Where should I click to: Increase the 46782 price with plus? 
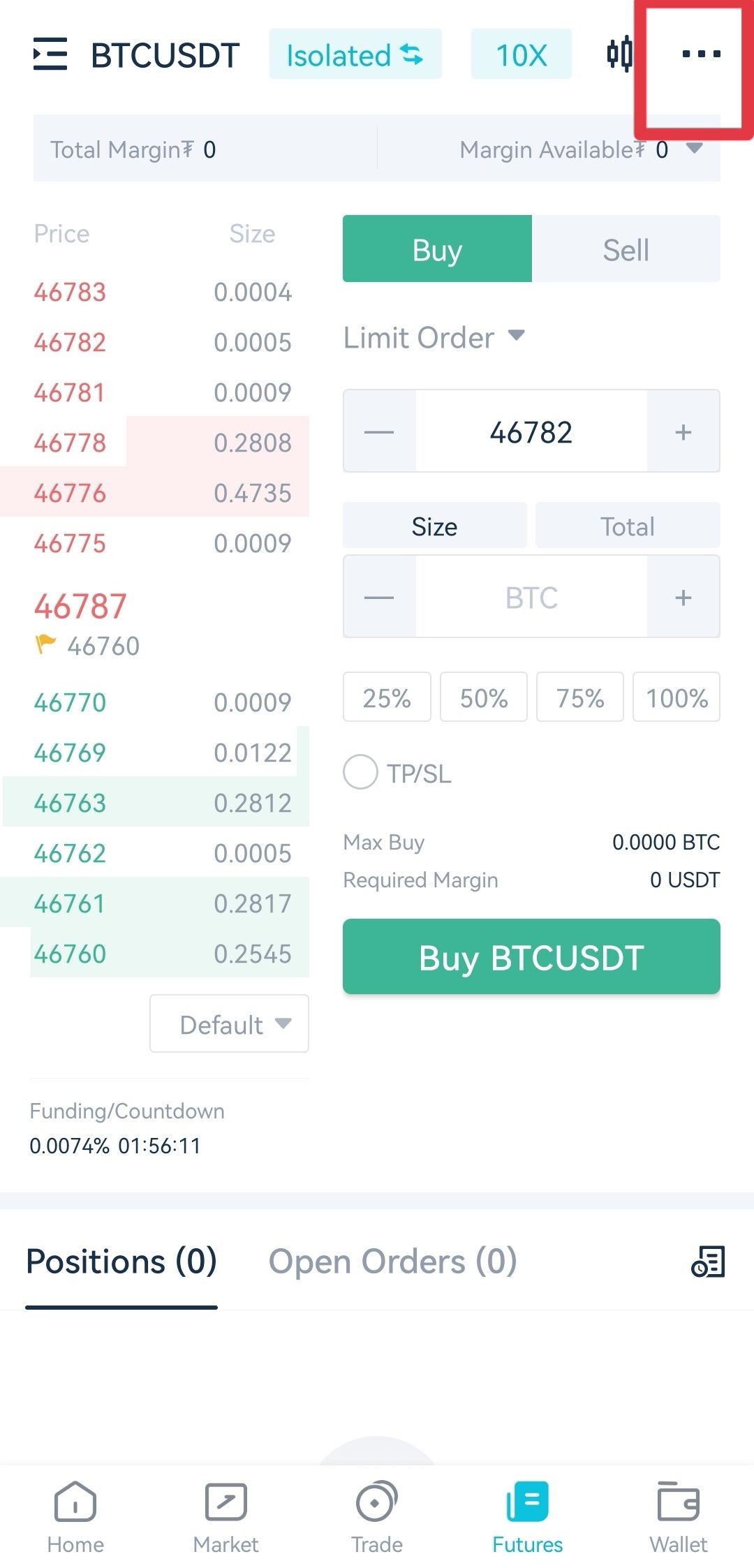pyautogui.click(x=683, y=431)
